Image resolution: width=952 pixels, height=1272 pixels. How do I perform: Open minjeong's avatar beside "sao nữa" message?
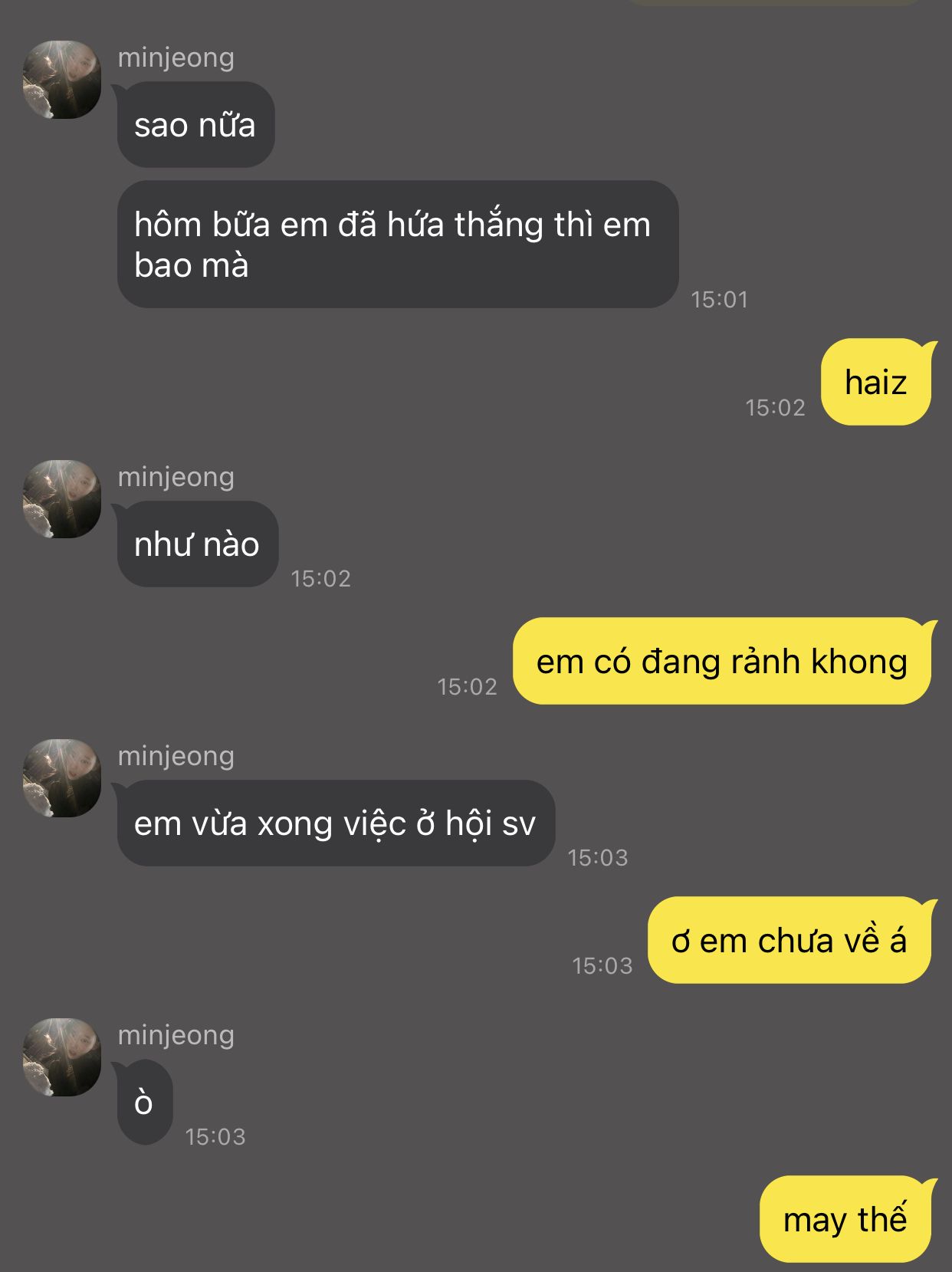[62, 80]
